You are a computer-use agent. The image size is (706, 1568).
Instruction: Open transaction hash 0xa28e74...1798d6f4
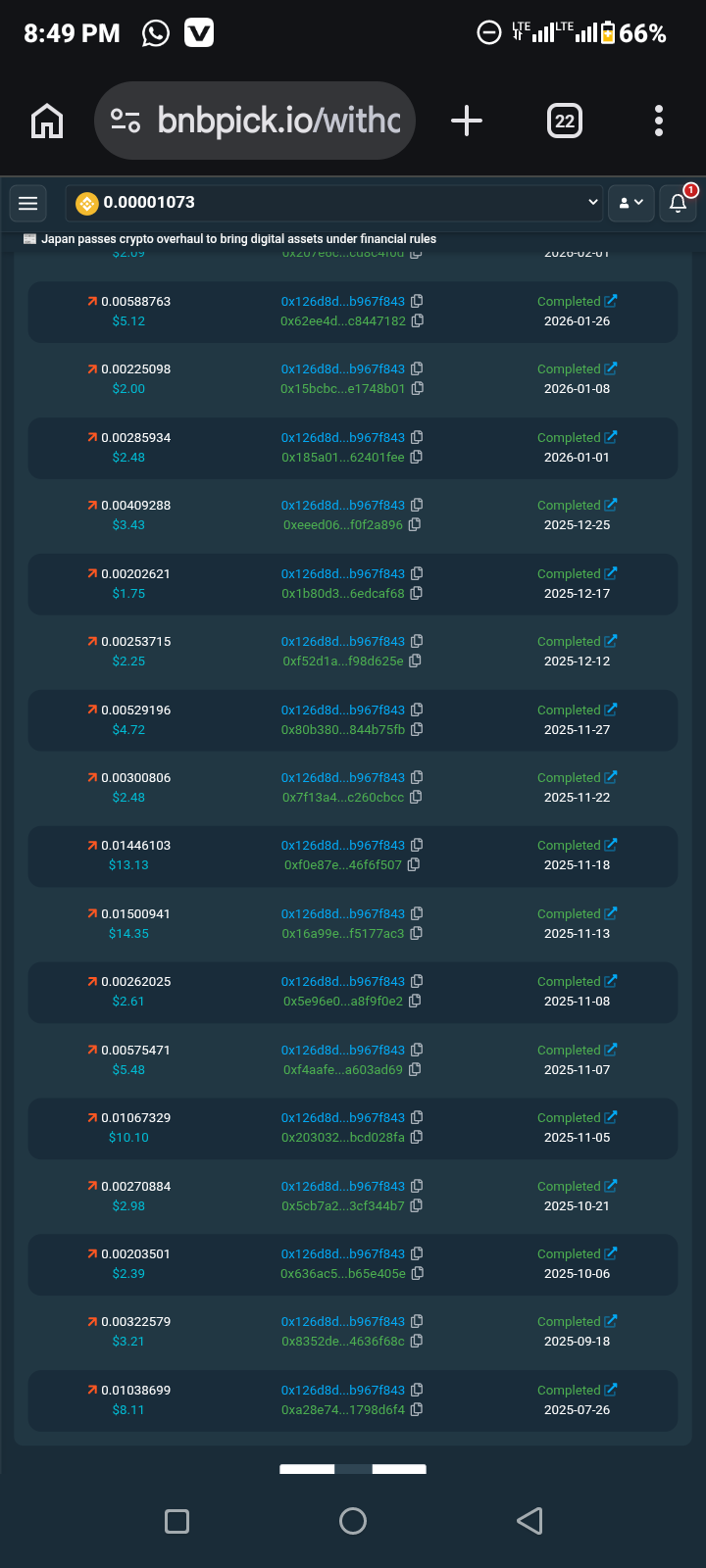[343, 1409]
